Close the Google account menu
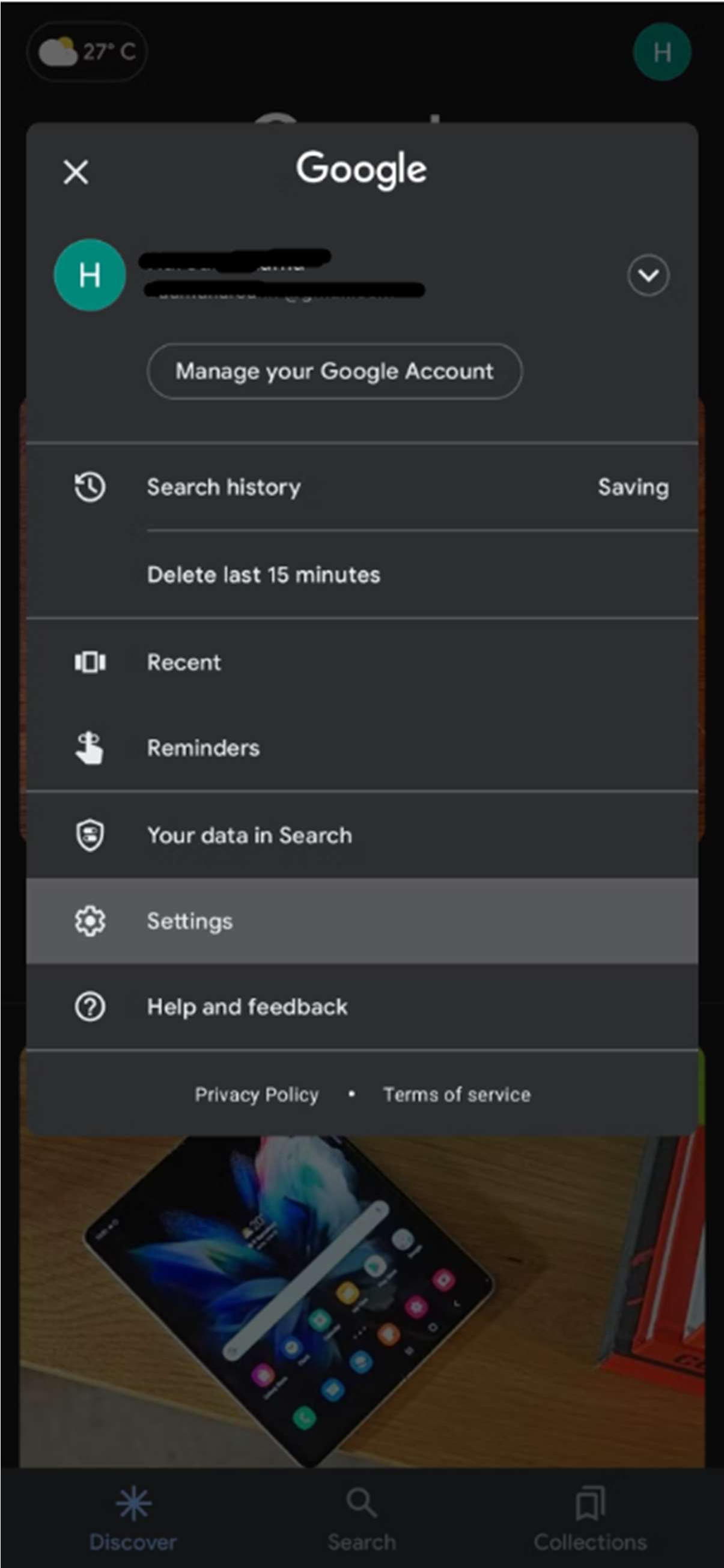Image resolution: width=724 pixels, height=1568 pixels. pos(76,172)
